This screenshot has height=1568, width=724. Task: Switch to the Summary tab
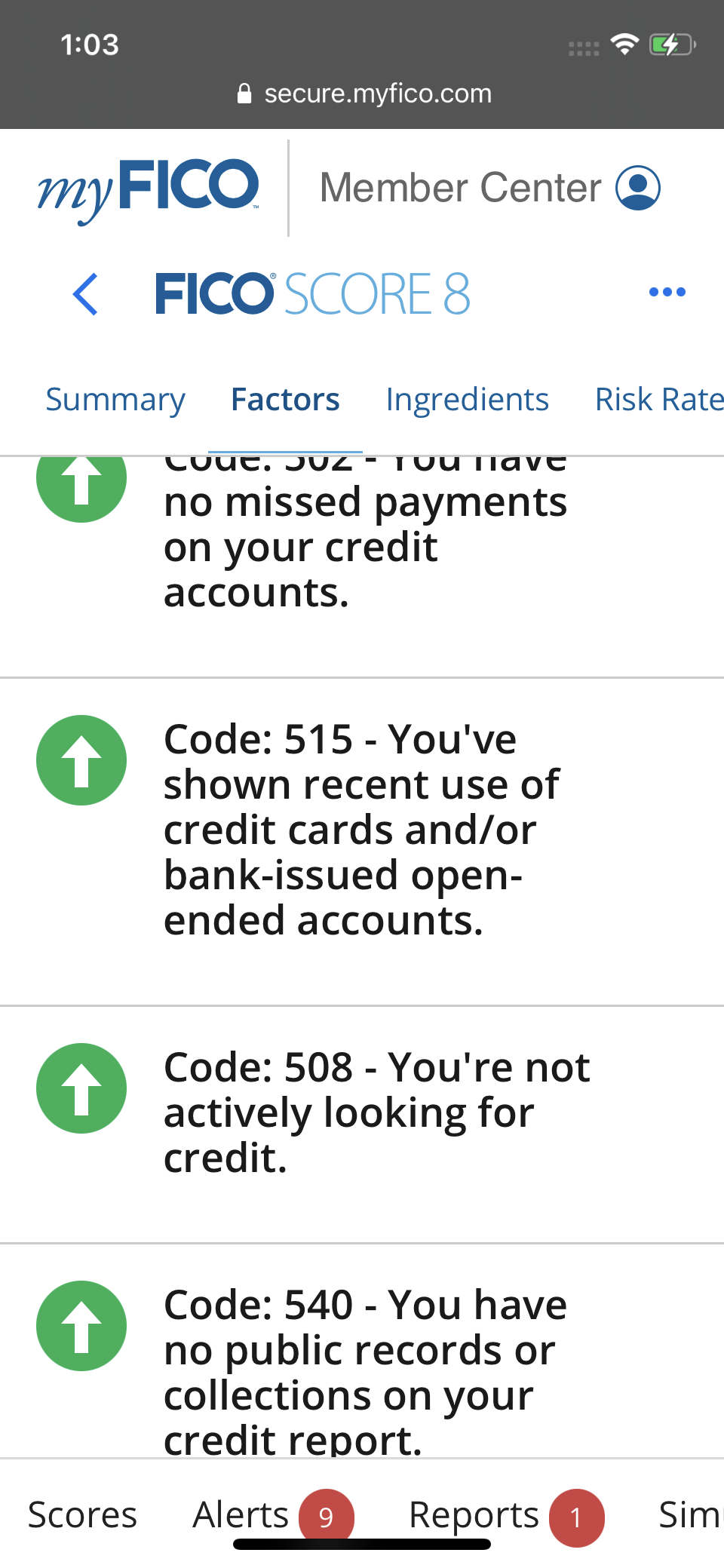point(115,399)
